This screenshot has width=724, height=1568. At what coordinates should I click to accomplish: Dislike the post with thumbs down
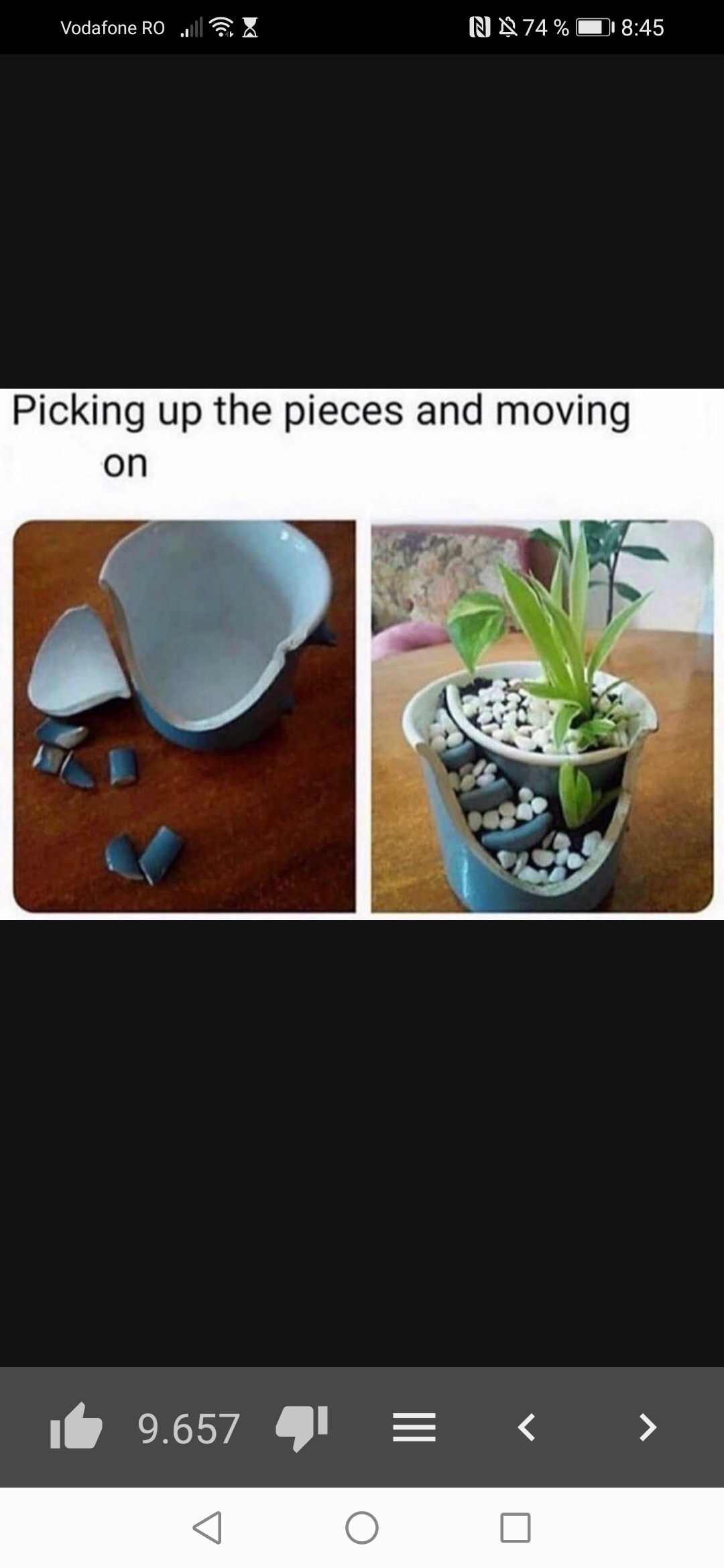click(x=302, y=1428)
